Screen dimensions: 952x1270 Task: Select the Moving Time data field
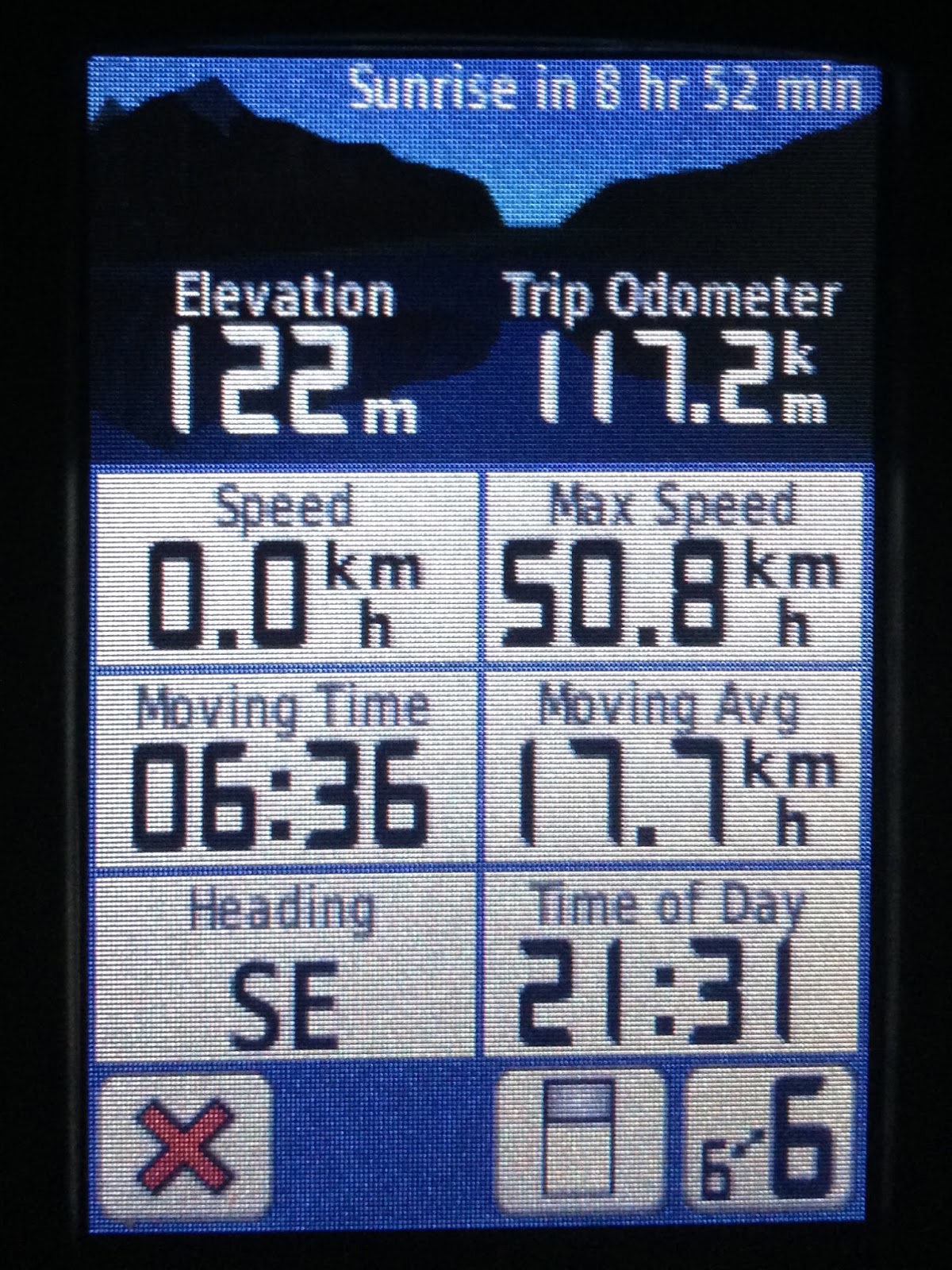(284, 770)
